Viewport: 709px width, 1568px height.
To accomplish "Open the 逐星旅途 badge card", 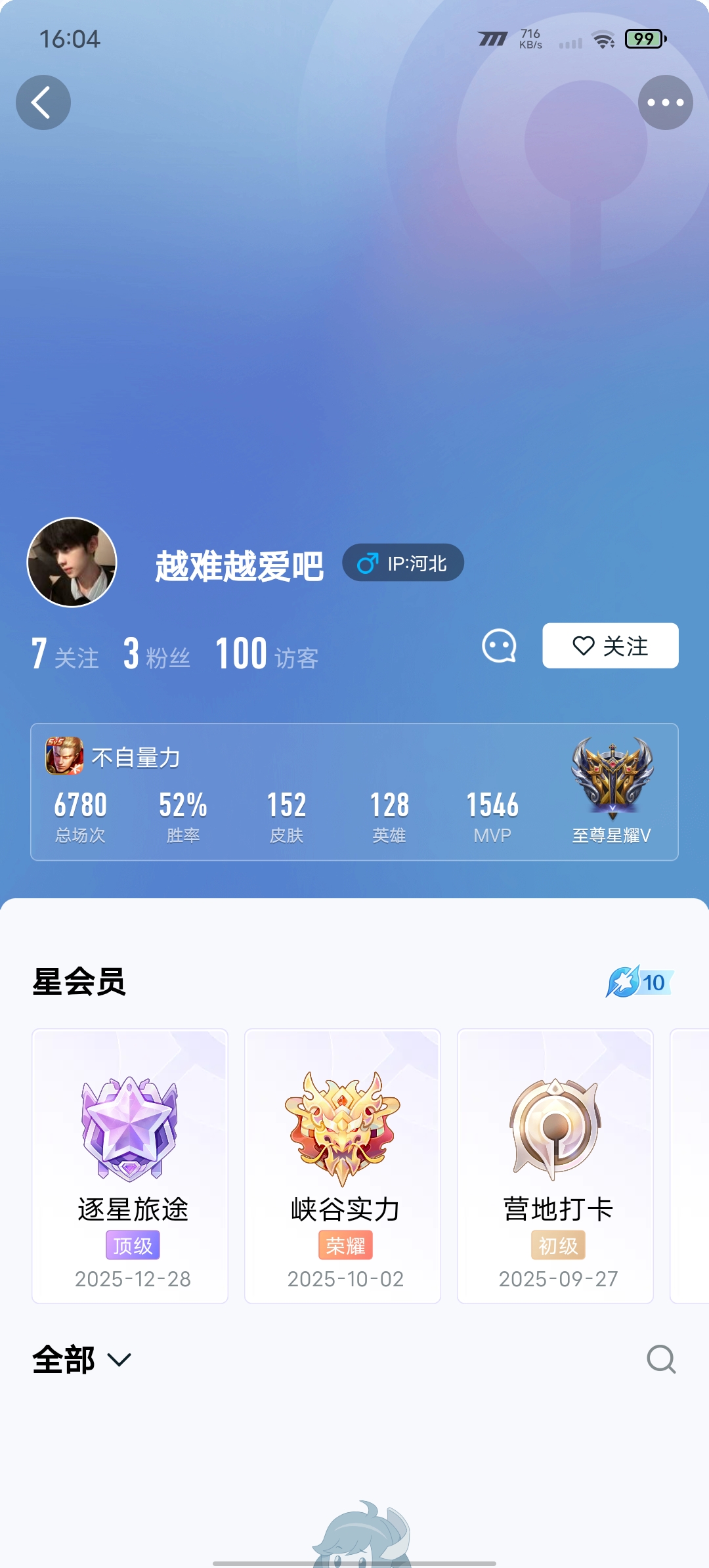I will pyautogui.click(x=130, y=1166).
